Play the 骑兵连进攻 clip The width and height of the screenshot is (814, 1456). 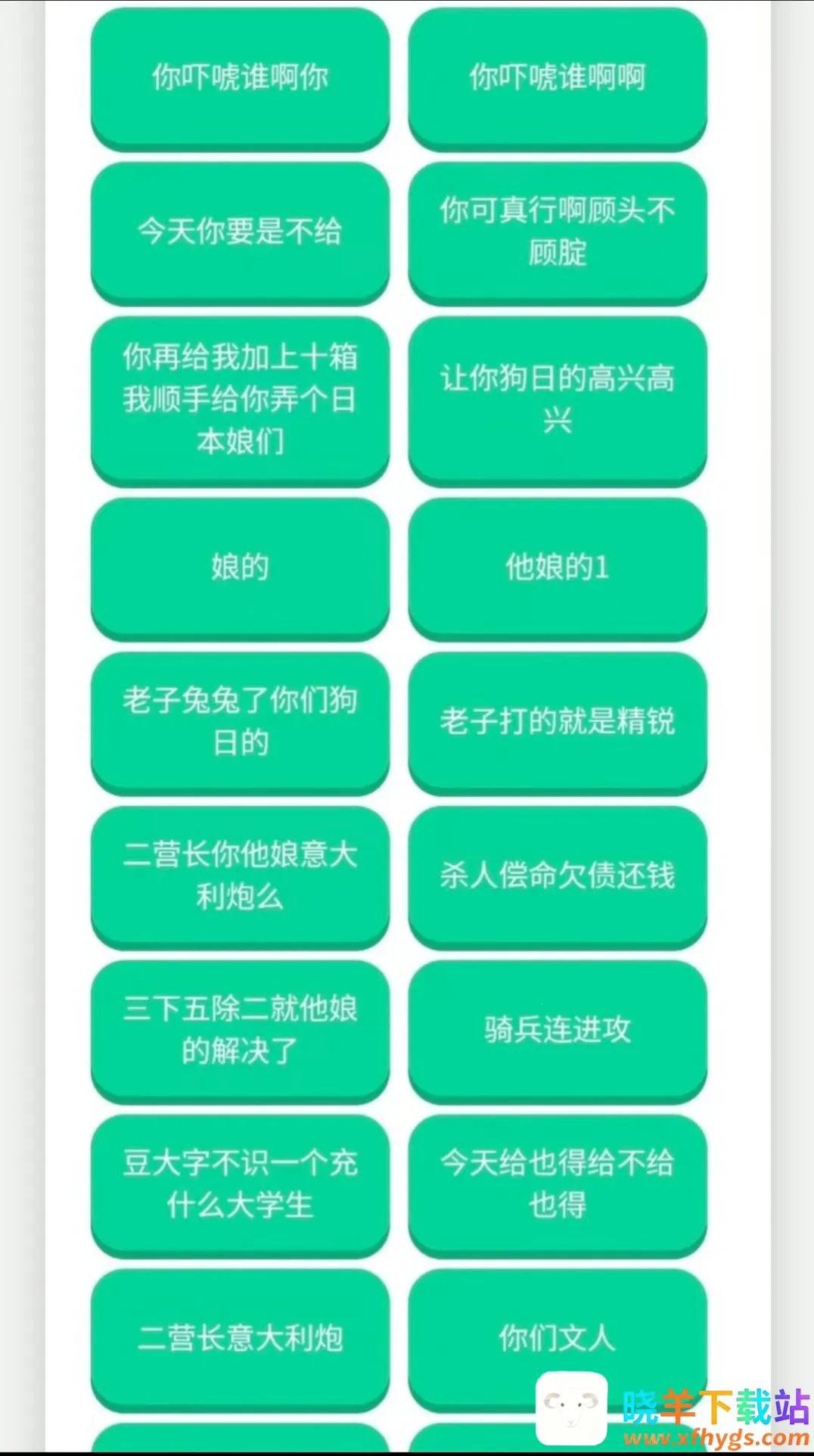click(x=558, y=1030)
